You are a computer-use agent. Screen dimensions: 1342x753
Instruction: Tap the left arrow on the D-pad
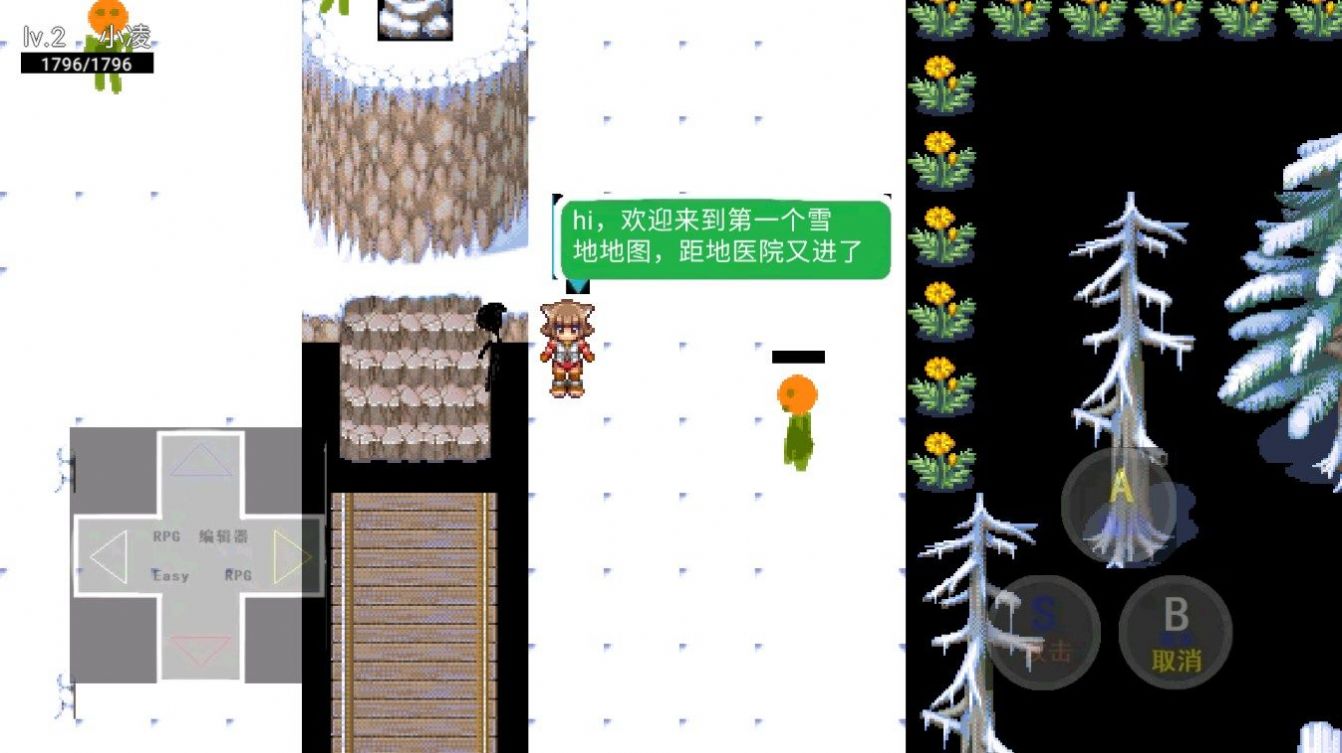click(109, 557)
